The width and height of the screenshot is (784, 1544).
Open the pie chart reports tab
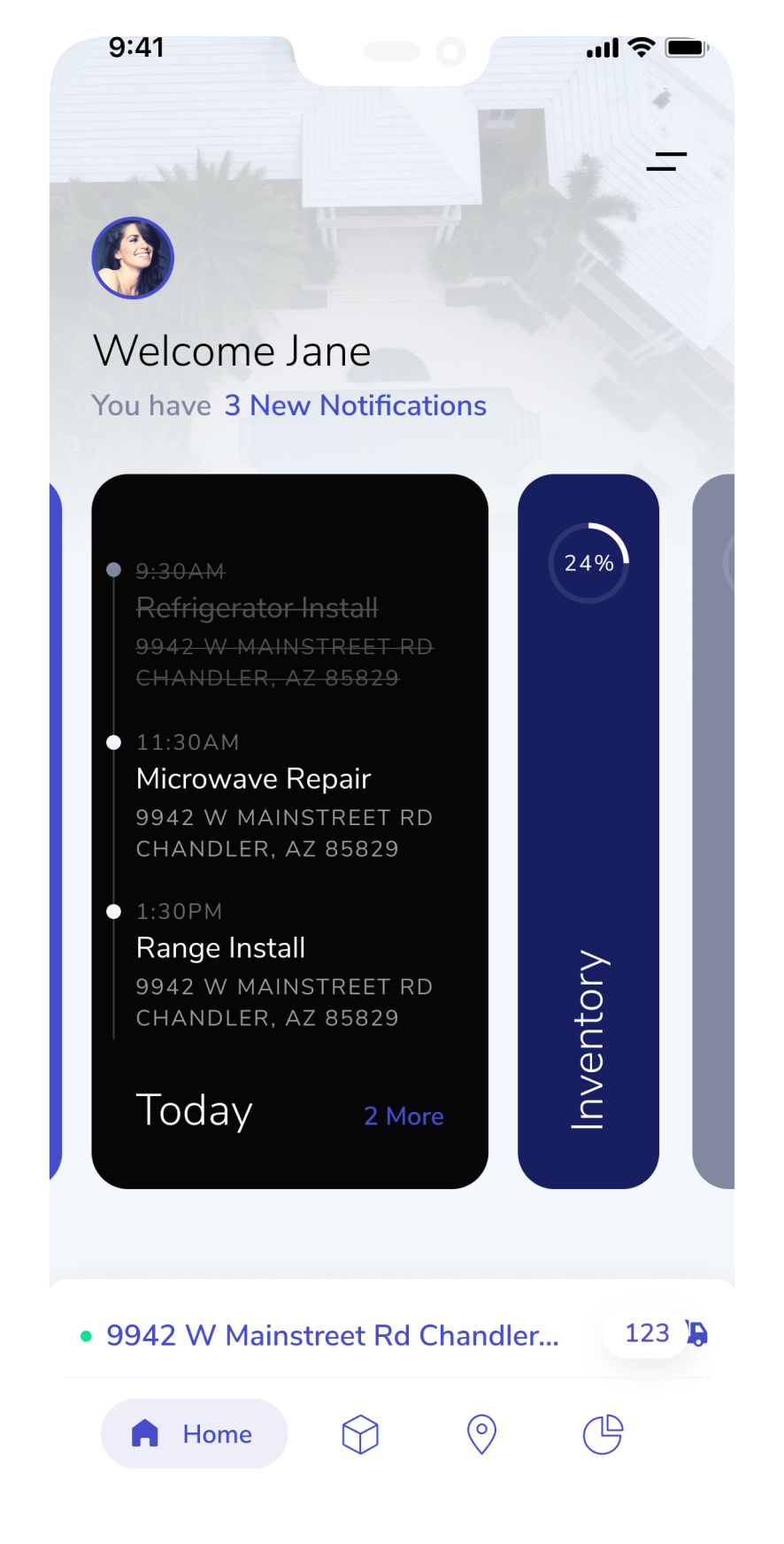point(603,1434)
